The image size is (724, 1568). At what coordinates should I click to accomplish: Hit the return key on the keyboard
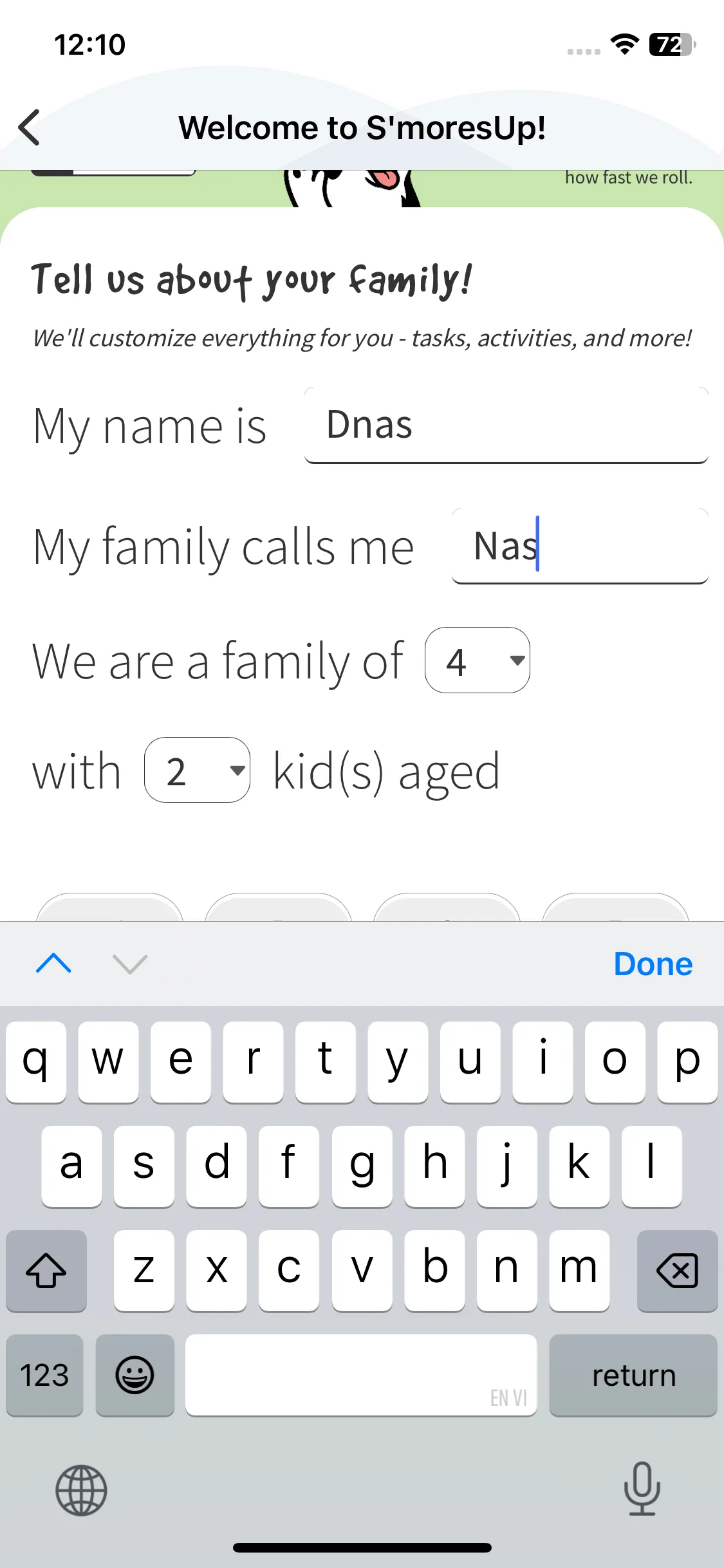(633, 1376)
